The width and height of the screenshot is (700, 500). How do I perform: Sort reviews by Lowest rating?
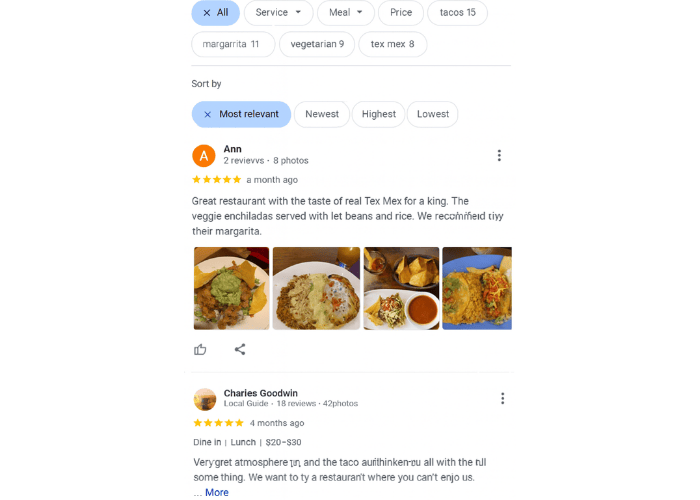pyautogui.click(x=433, y=114)
